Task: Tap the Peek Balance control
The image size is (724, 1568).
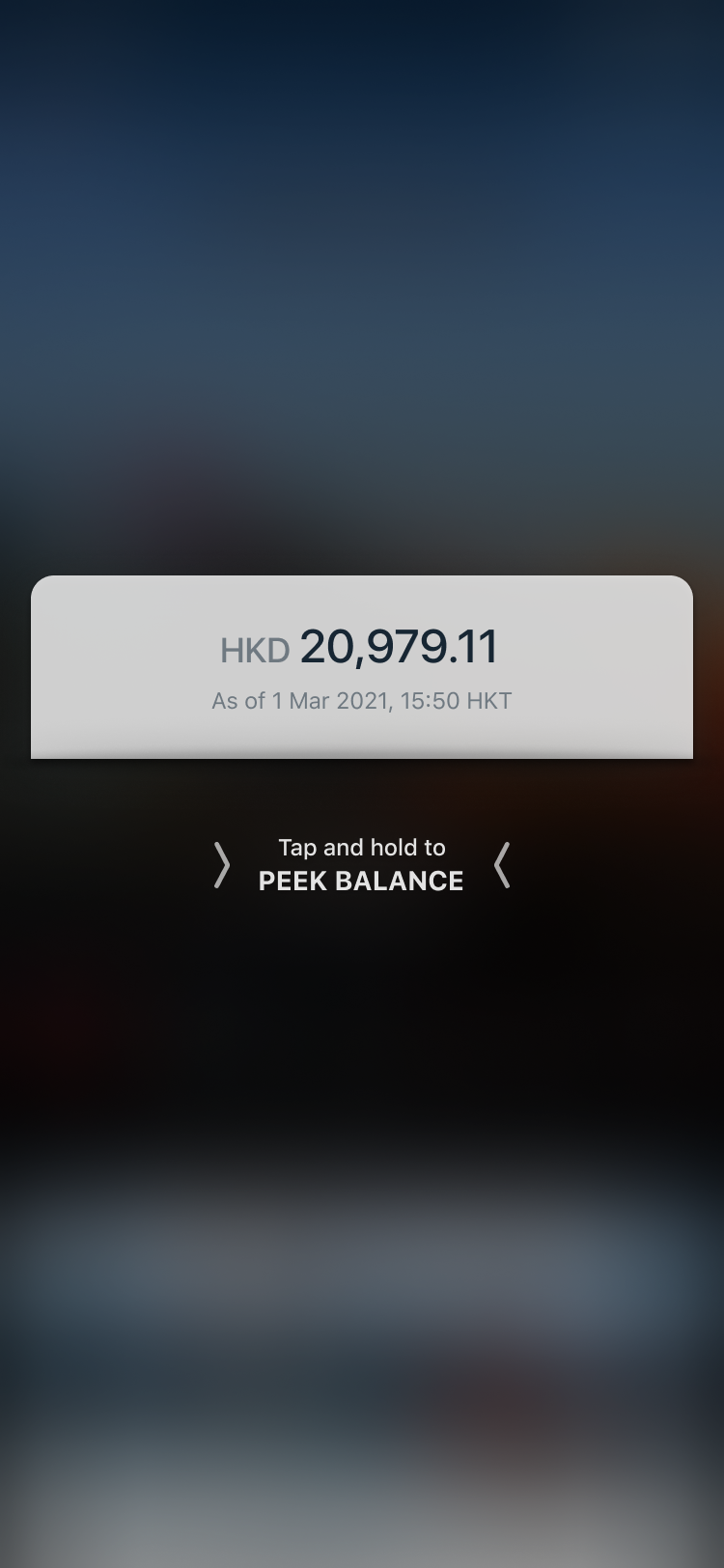Action: (361, 865)
